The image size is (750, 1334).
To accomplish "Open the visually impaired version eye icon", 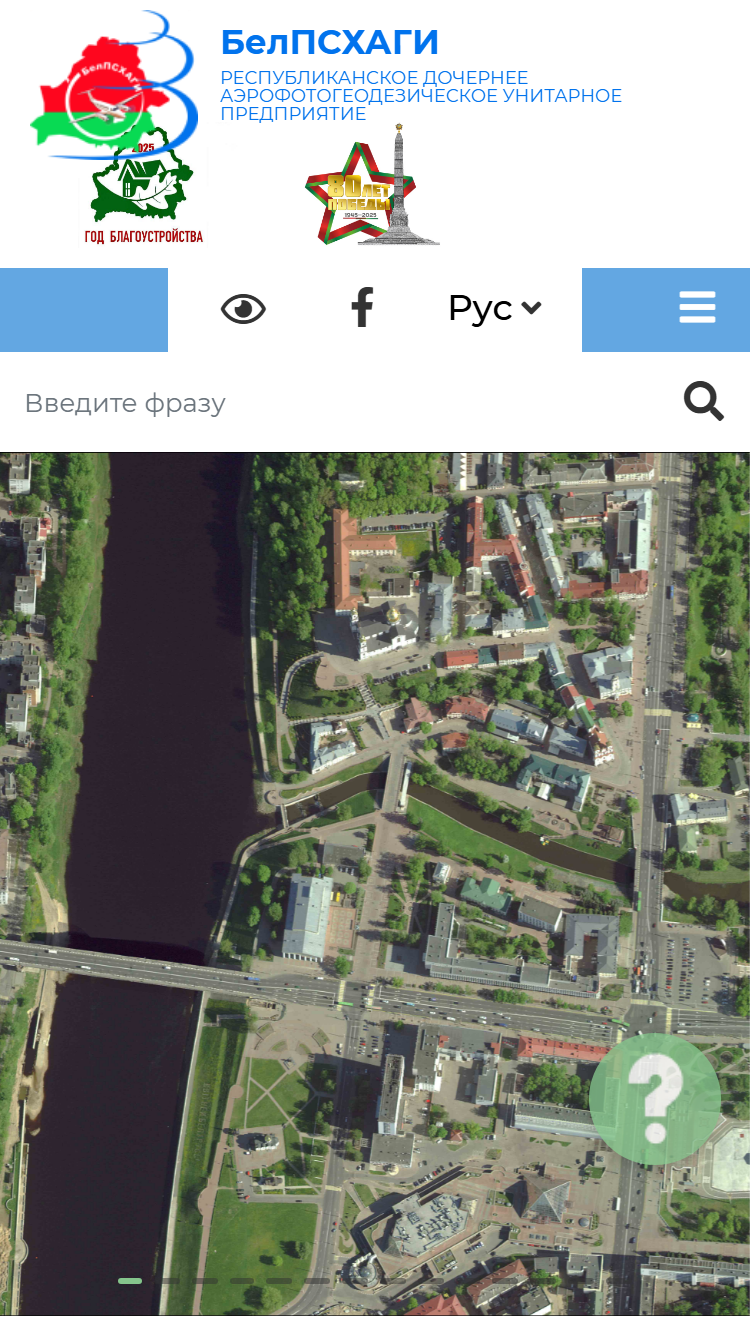I will pos(243,310).
